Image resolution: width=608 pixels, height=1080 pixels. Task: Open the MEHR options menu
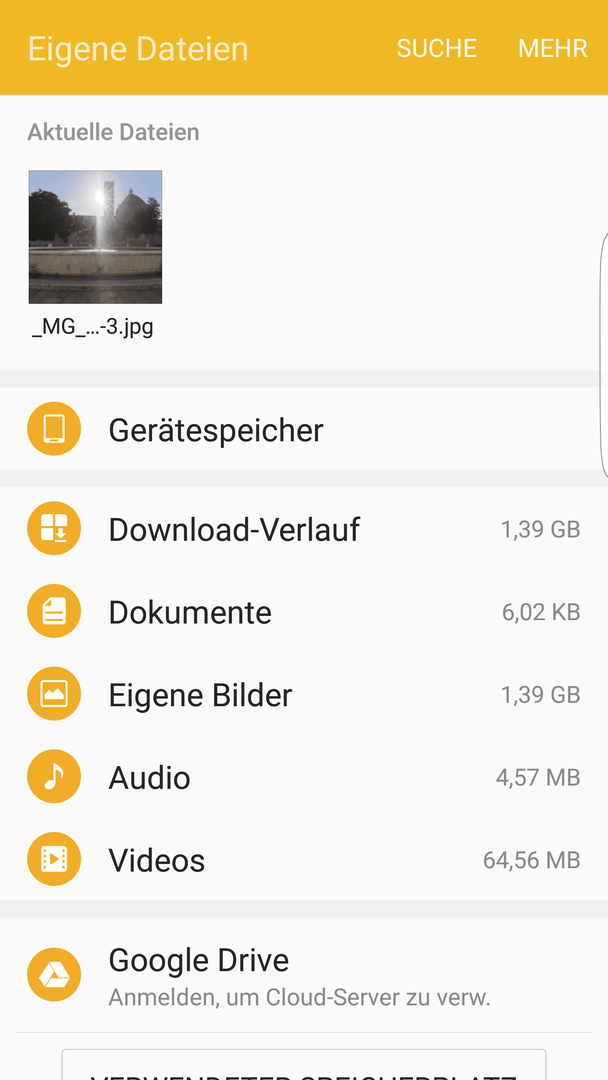(552, 48)
